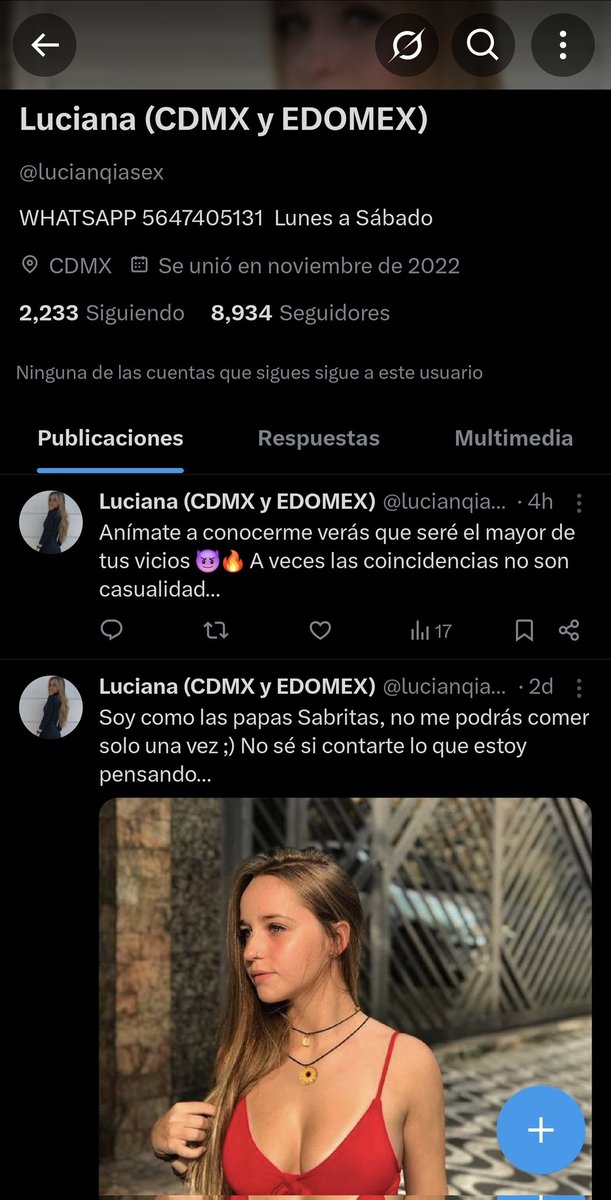611x1200 pixels.
Task: Select the Publicaciones tab
Action: pyautogui.click(x=110, y=438)
